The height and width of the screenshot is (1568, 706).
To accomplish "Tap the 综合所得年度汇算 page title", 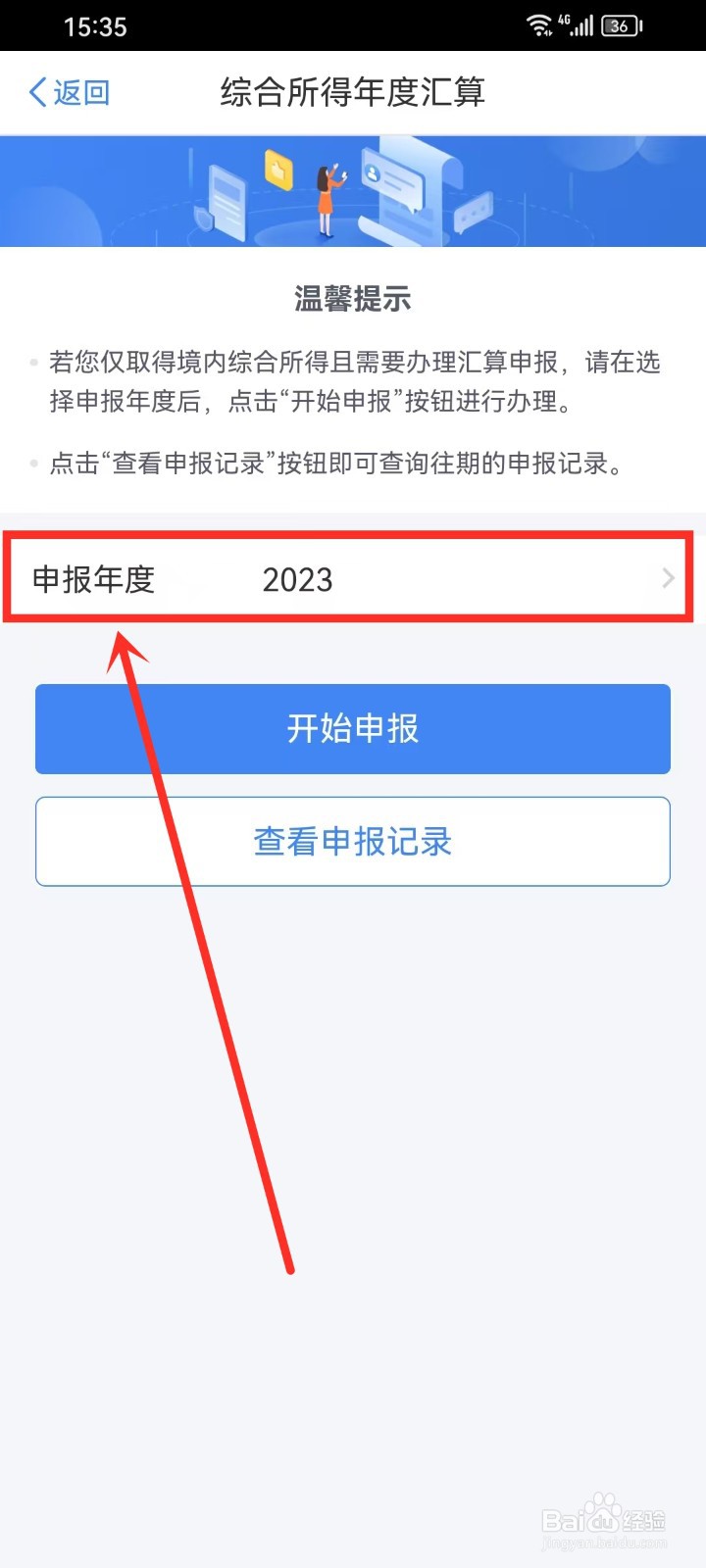I will click(x=353, y=92).
